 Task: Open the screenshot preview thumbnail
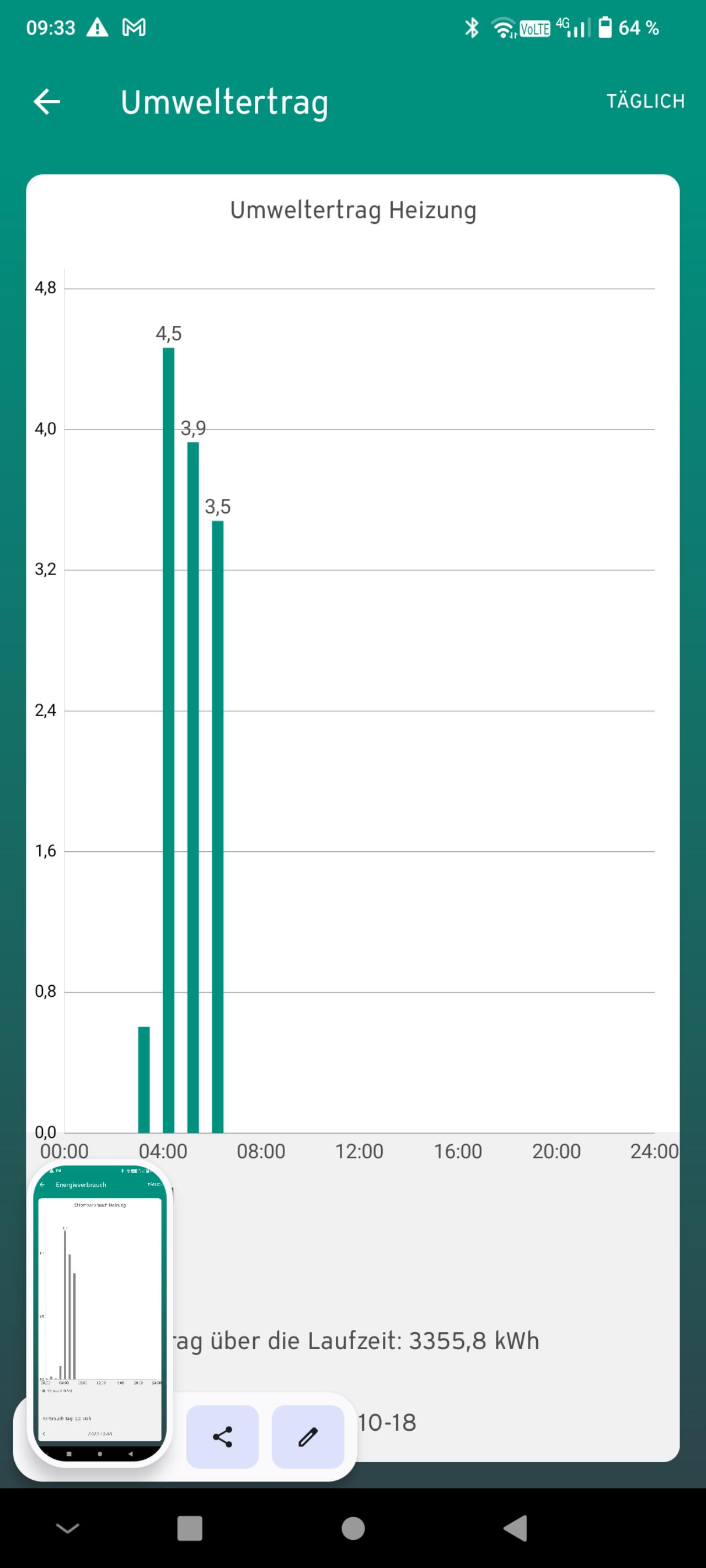coord(100,1314)
